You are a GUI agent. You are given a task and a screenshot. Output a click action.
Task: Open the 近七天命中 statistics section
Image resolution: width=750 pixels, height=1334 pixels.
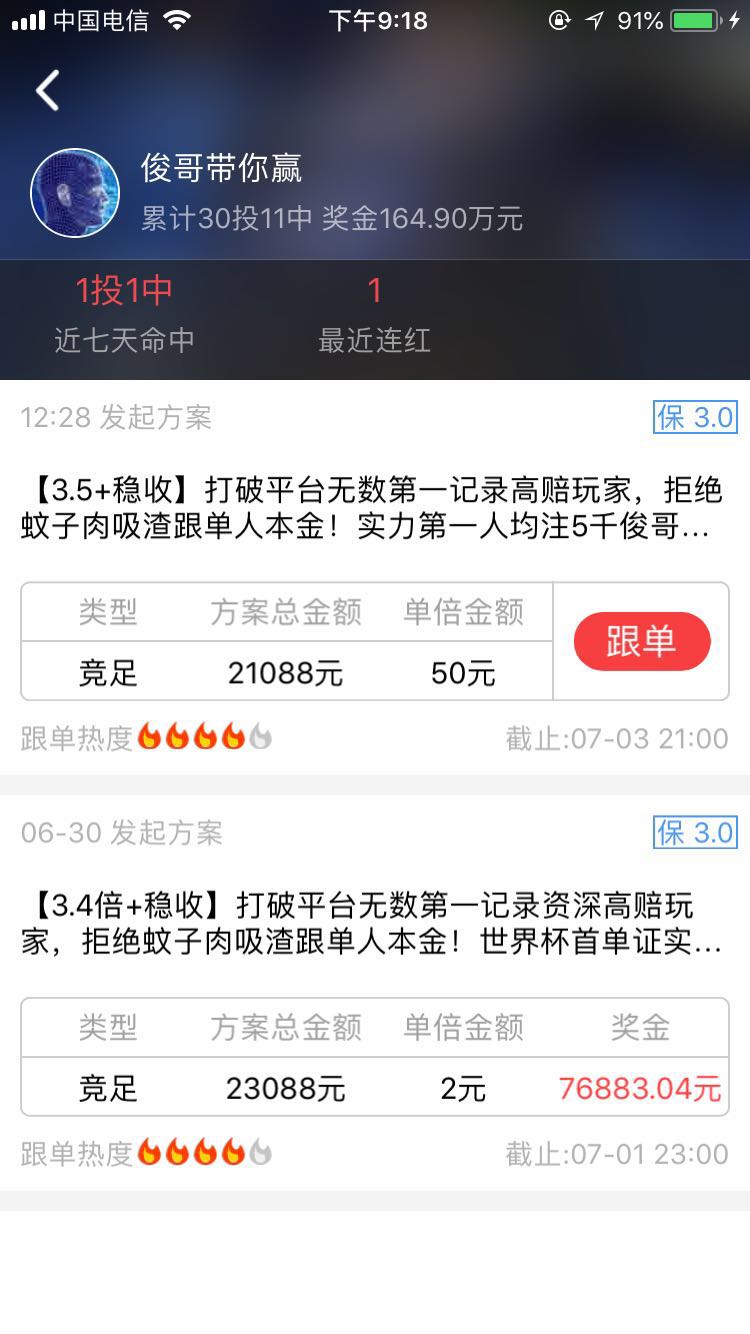(125, 340)
